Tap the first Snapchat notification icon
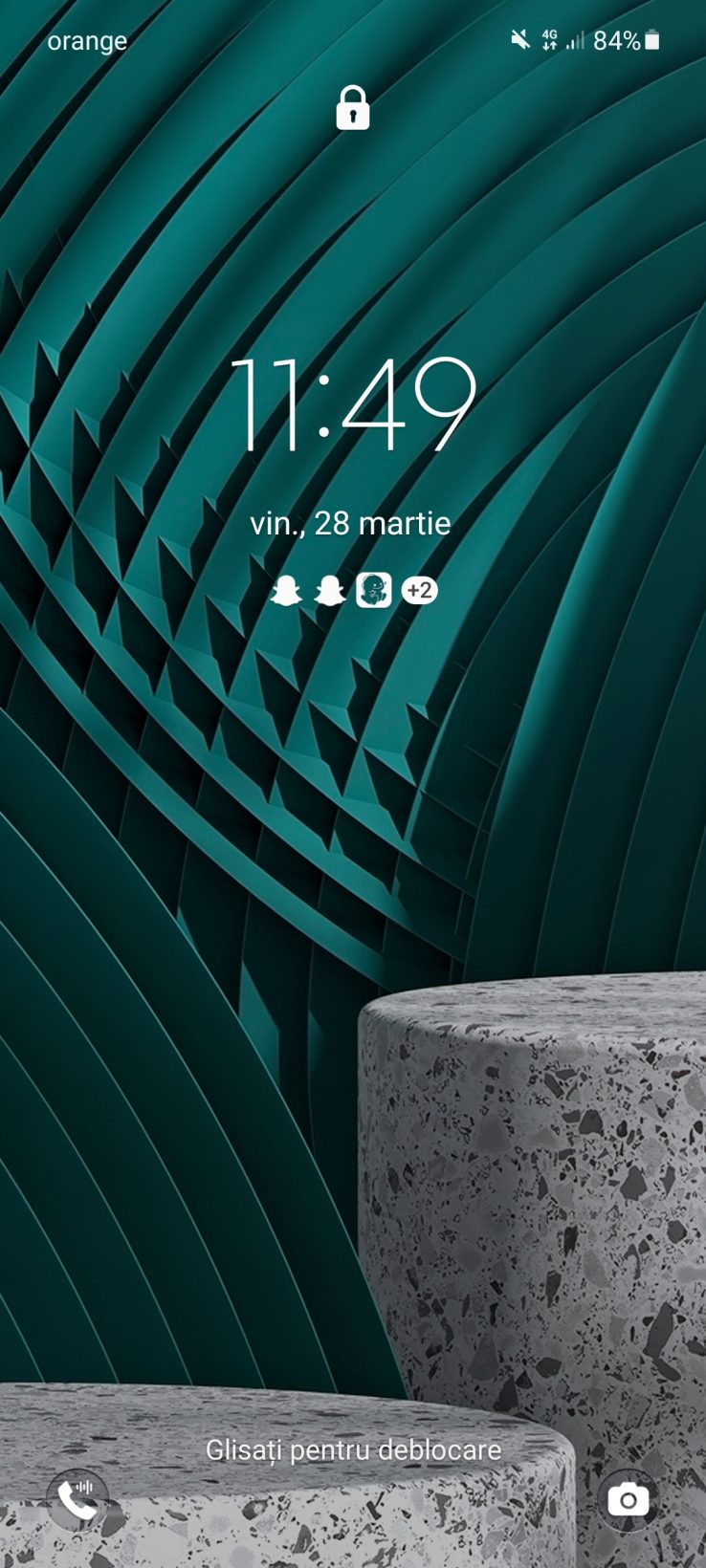The width and height of the screenshot is (706, 1568). coord(285,591)
